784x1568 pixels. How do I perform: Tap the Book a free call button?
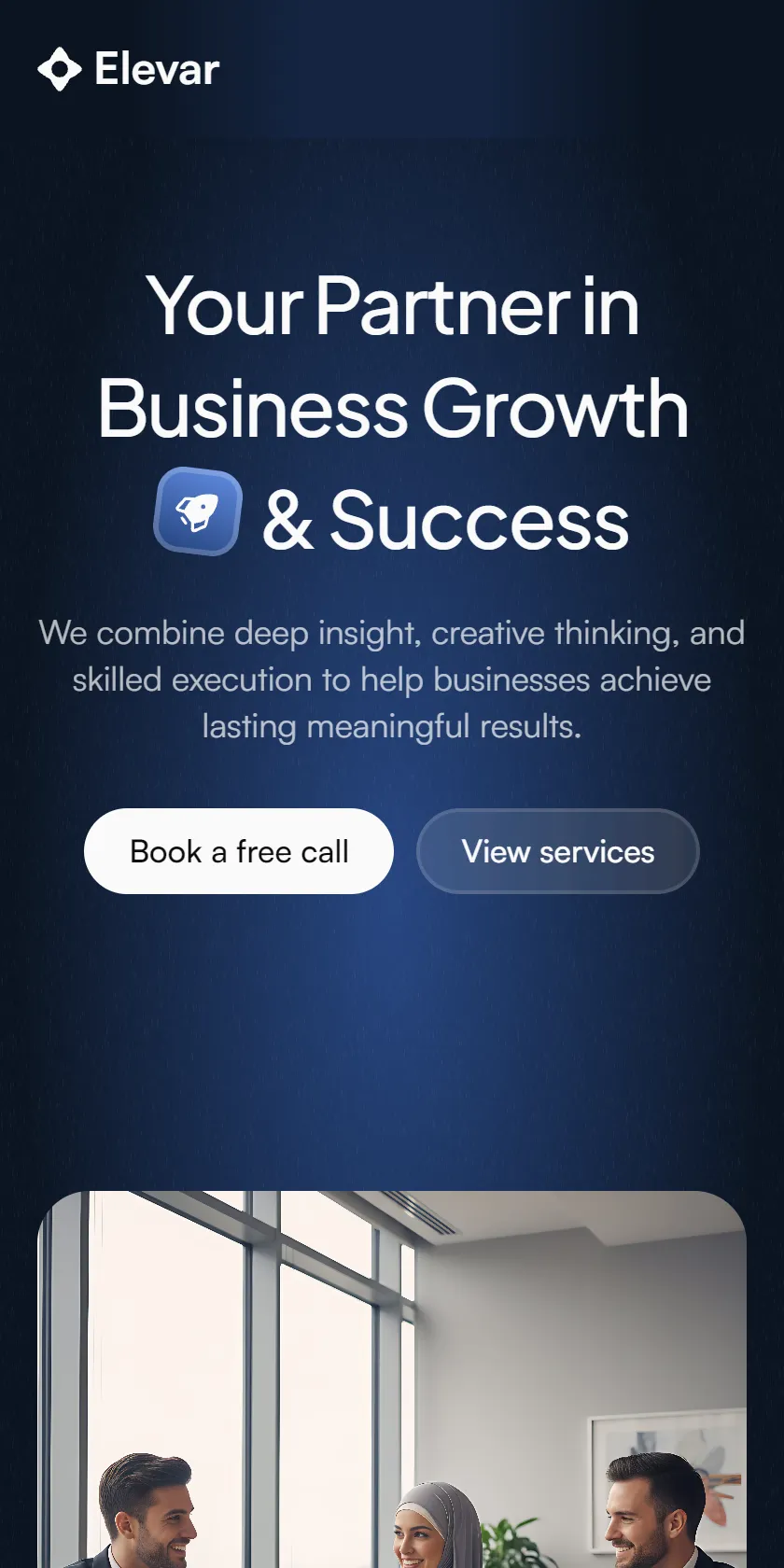239,851
